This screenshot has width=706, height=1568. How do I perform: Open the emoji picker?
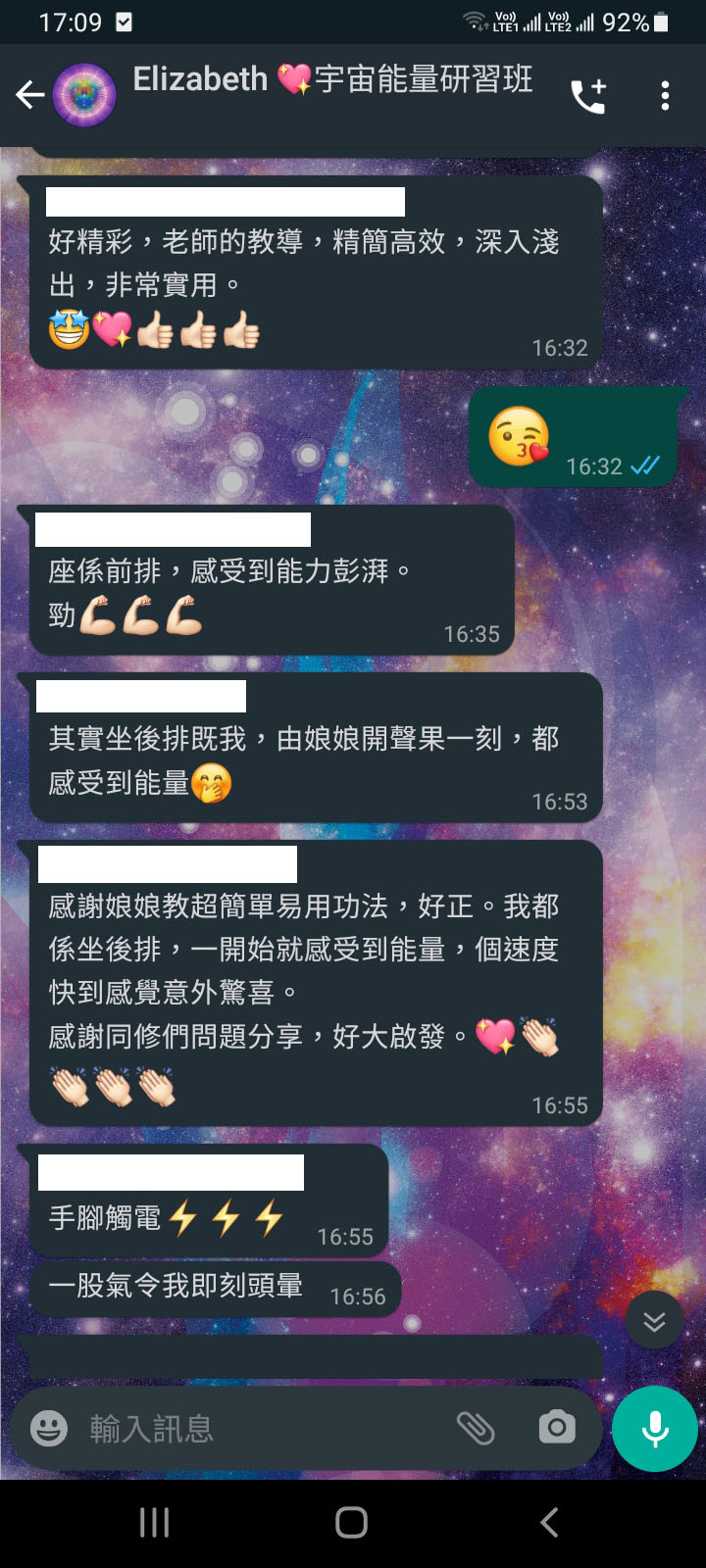pos(49,1428)
